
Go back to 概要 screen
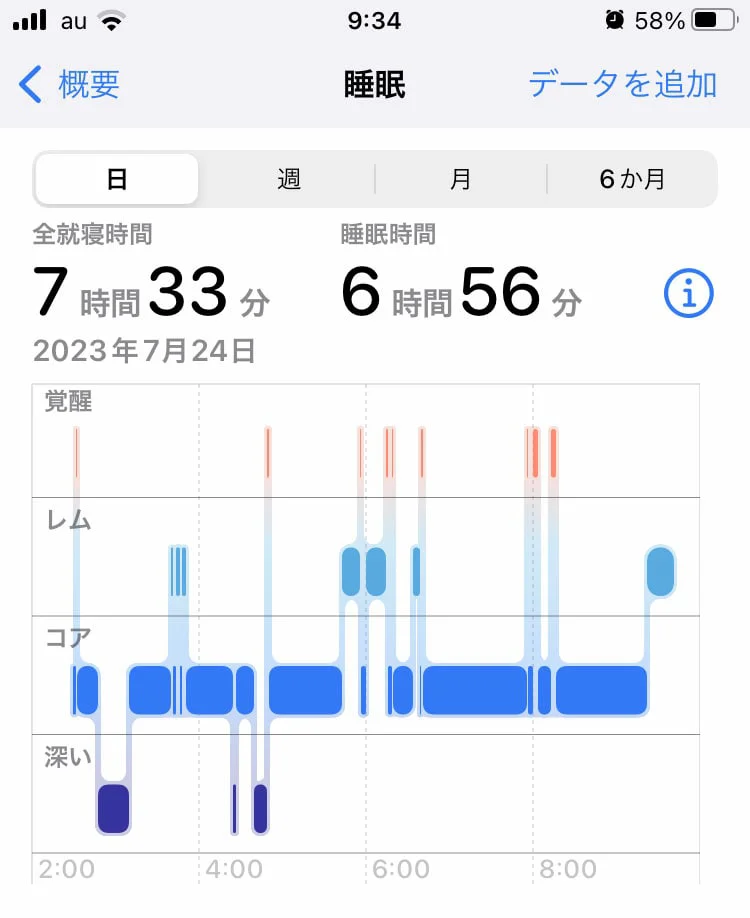tap(70, 85)
